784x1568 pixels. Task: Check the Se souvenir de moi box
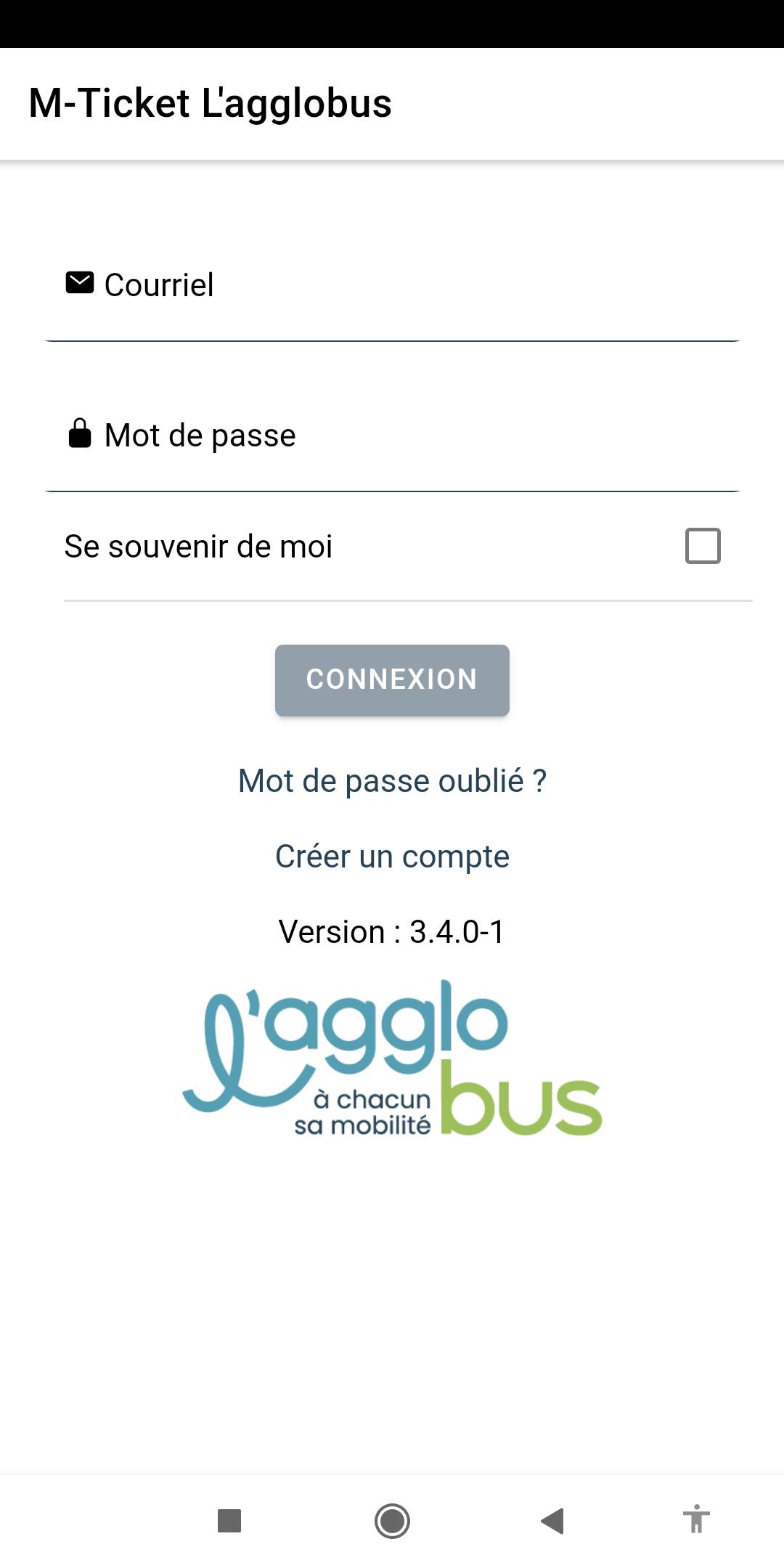tap(703, 546)
